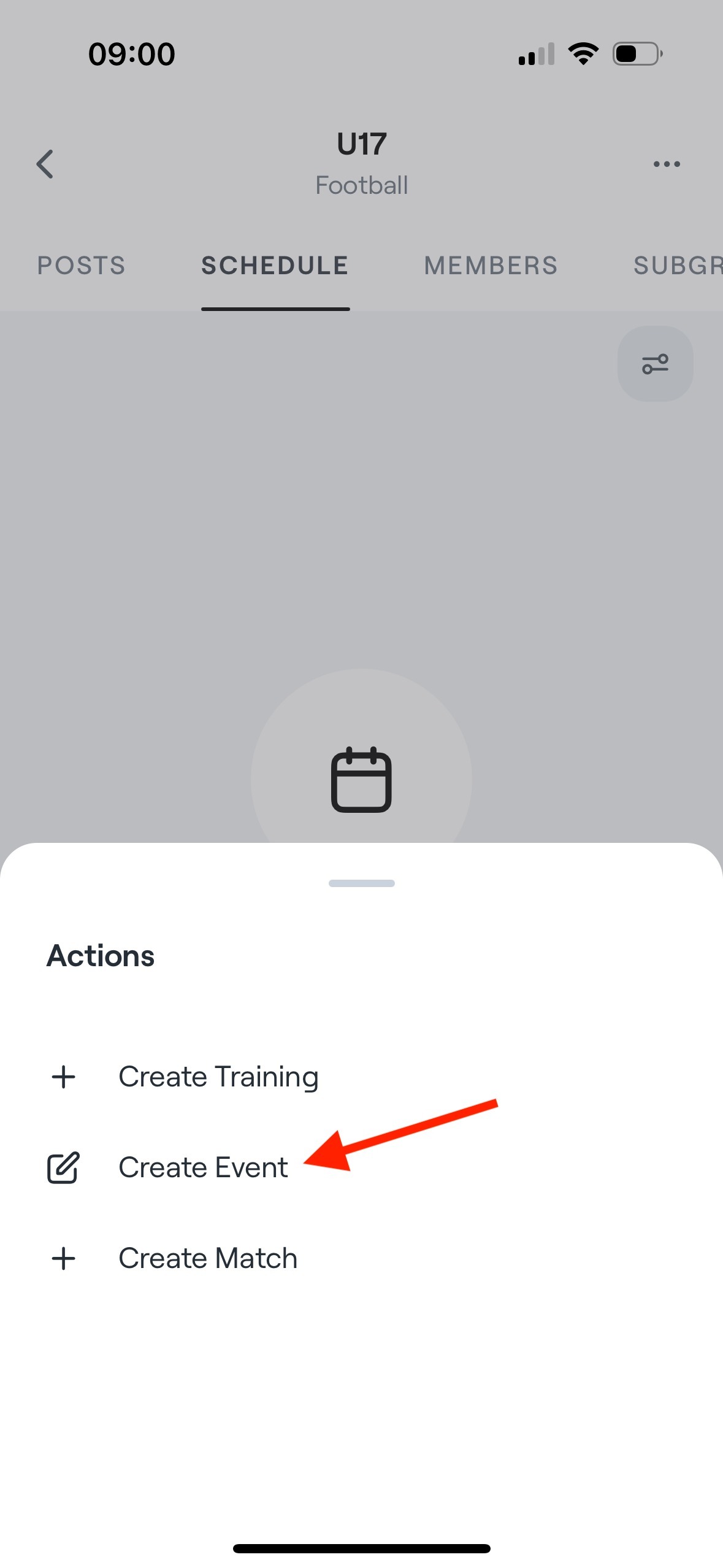Open the schedule filter settings

click(655, 364)
